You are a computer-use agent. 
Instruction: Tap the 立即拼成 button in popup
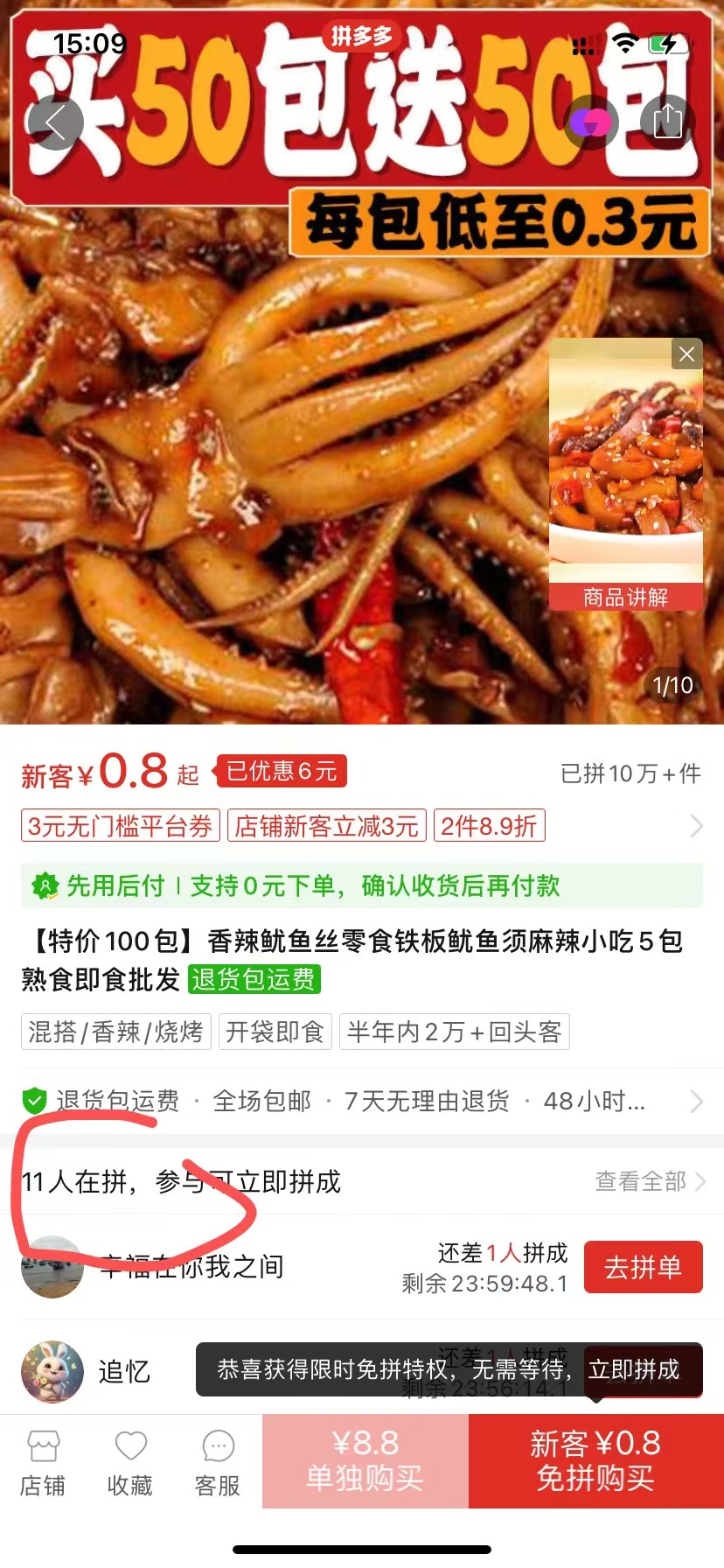click(643, 1369)
